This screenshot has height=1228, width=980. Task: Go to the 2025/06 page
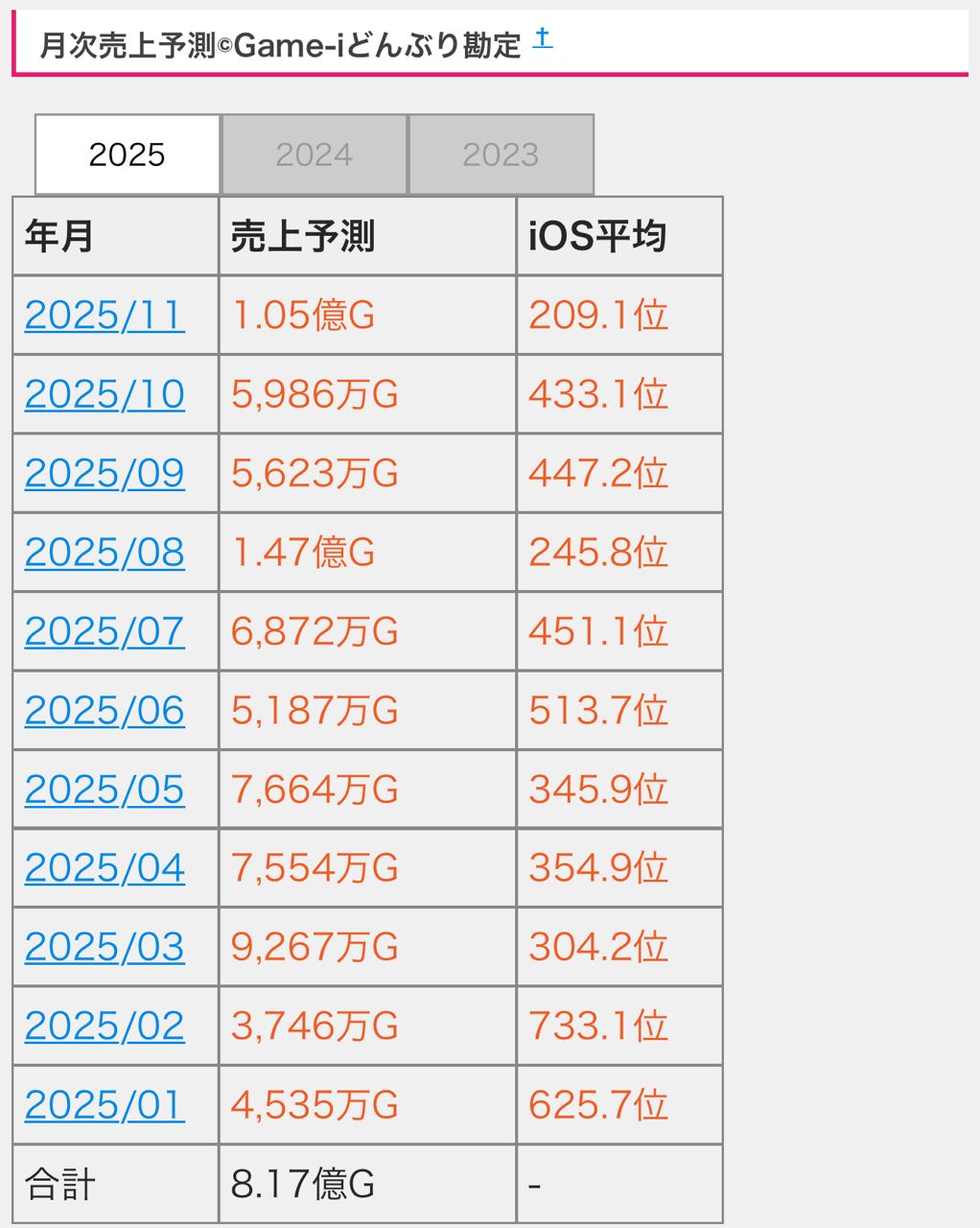105,710
